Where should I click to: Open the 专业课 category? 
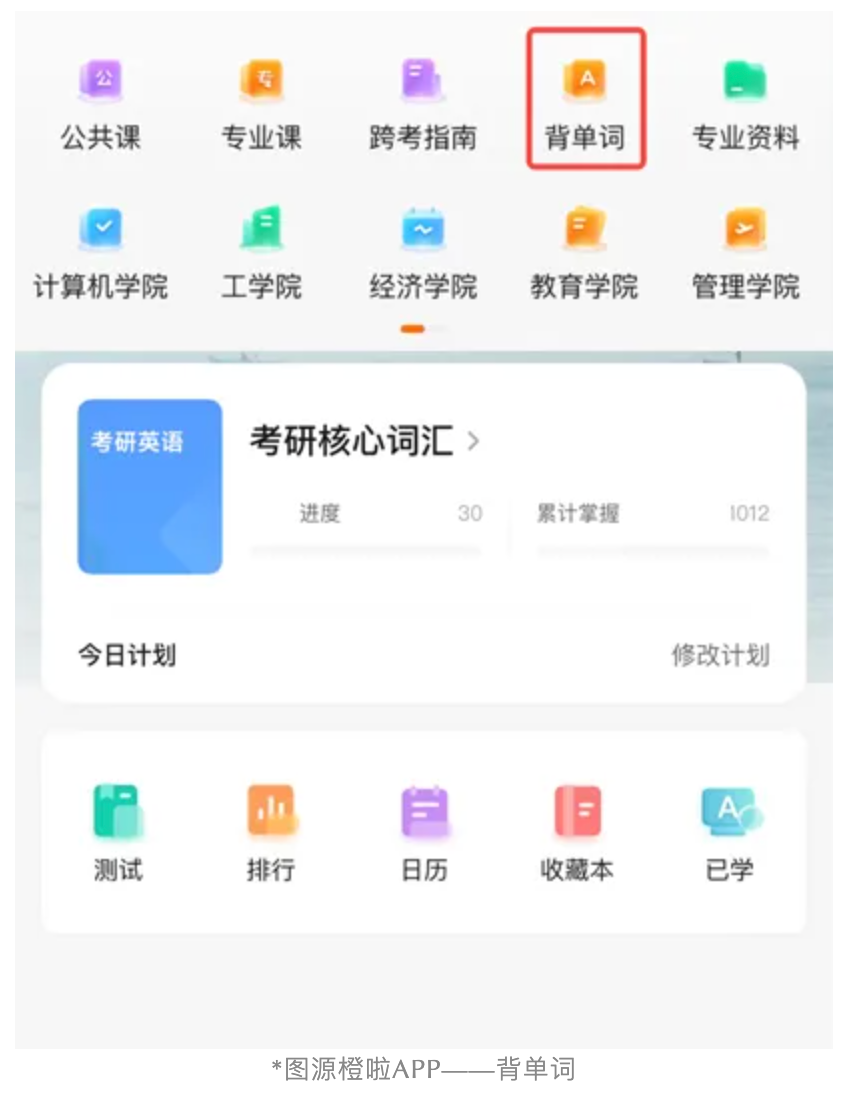click(261, 103)
